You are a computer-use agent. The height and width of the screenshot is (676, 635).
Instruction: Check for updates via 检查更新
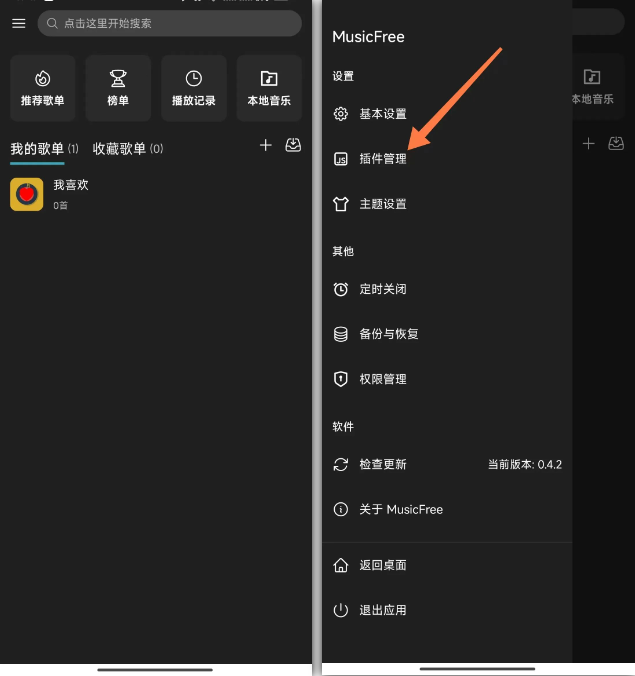point(382,464)
